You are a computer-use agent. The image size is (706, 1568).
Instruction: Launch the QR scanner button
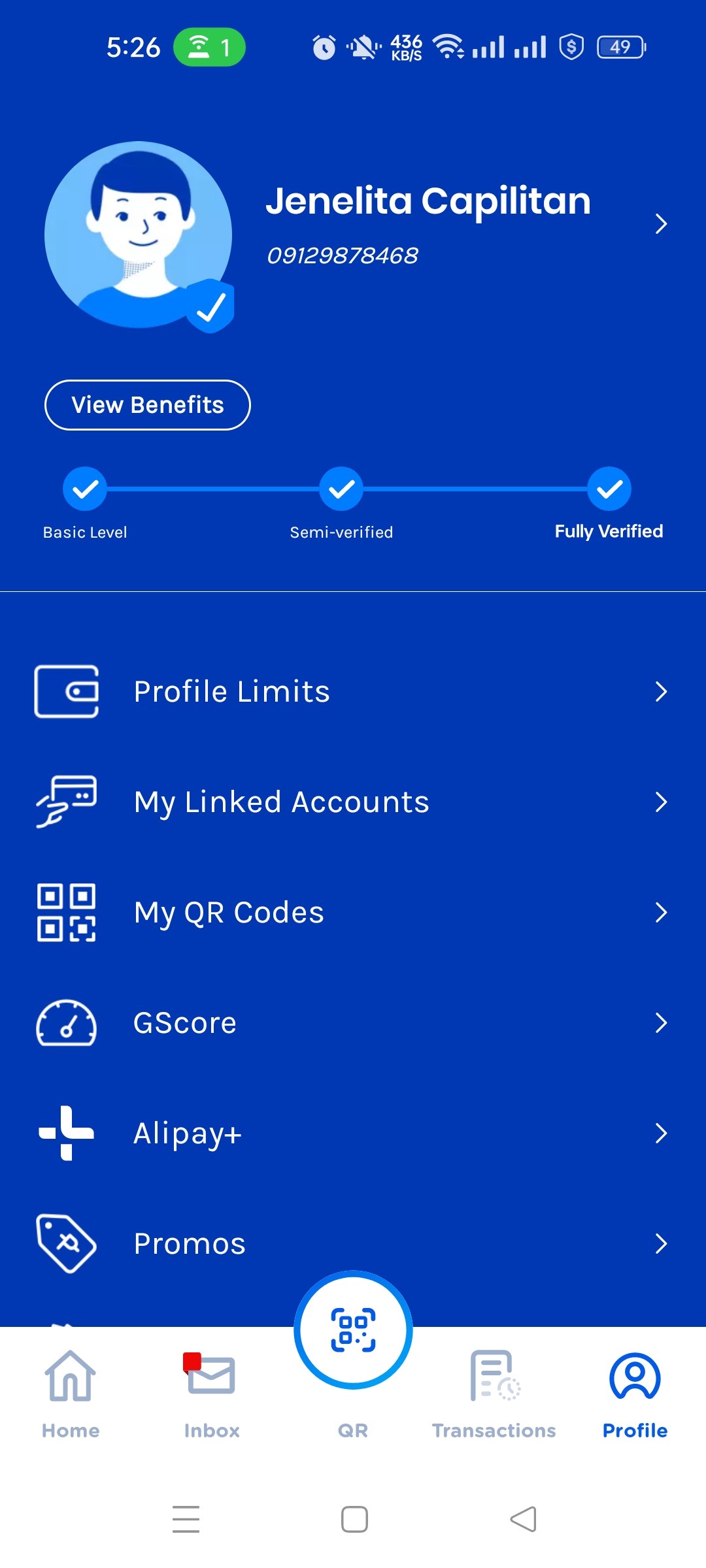click(x=353, y=1330)
